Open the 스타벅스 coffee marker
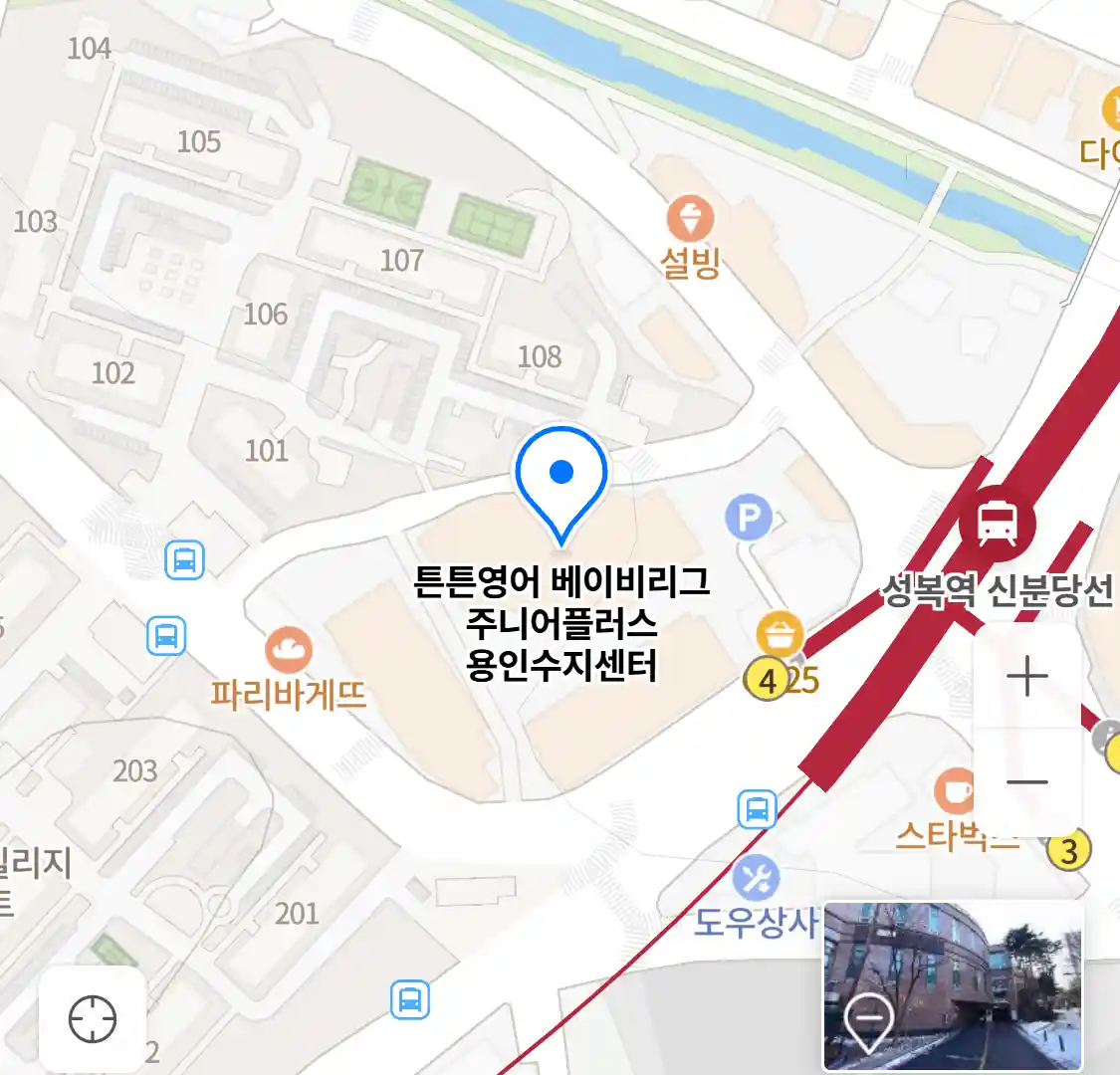Screen dimensions: 1120x1075 [954, 792]
